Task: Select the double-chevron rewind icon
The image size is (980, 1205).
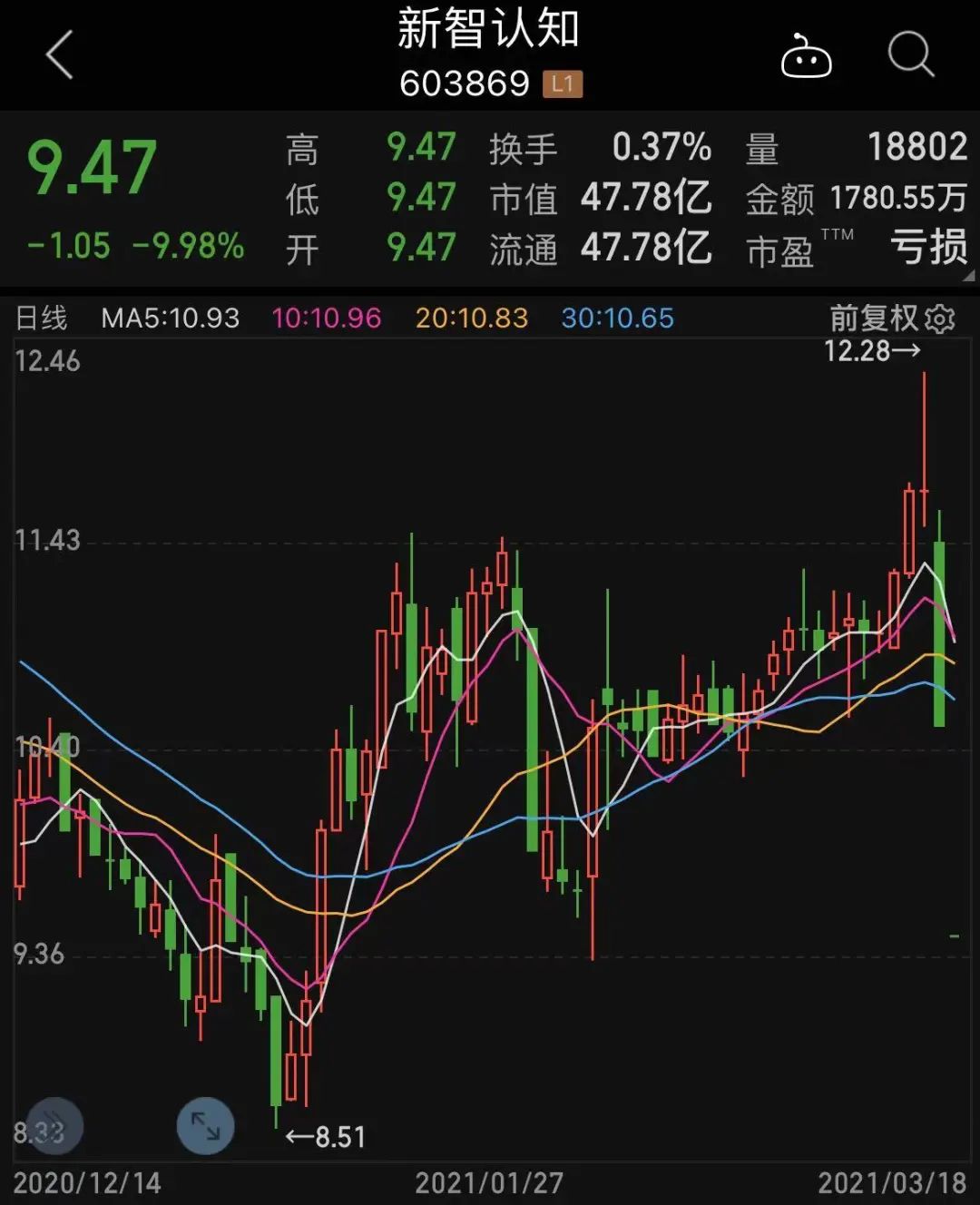Action: (53, 1125)
